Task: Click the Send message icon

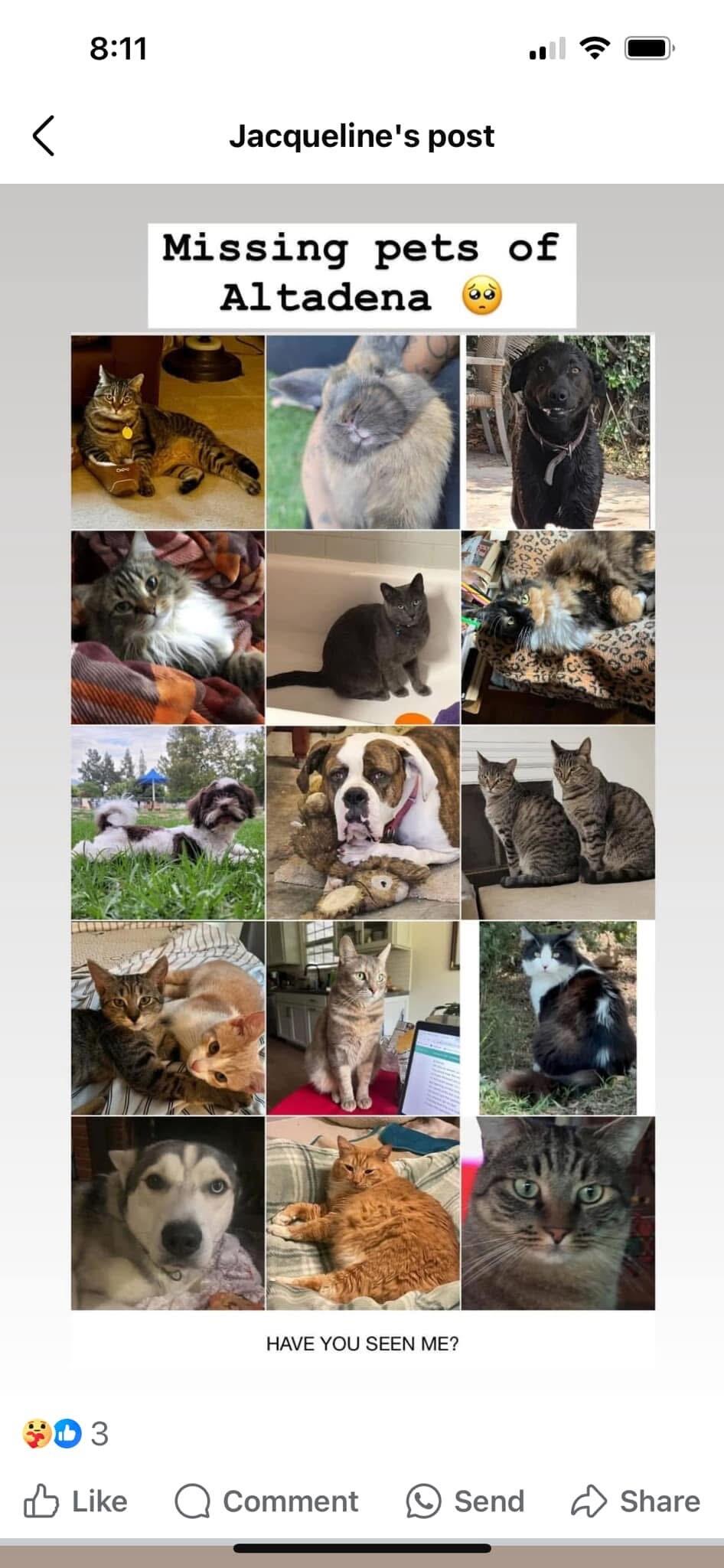Action: click(x=422, y=1500)
